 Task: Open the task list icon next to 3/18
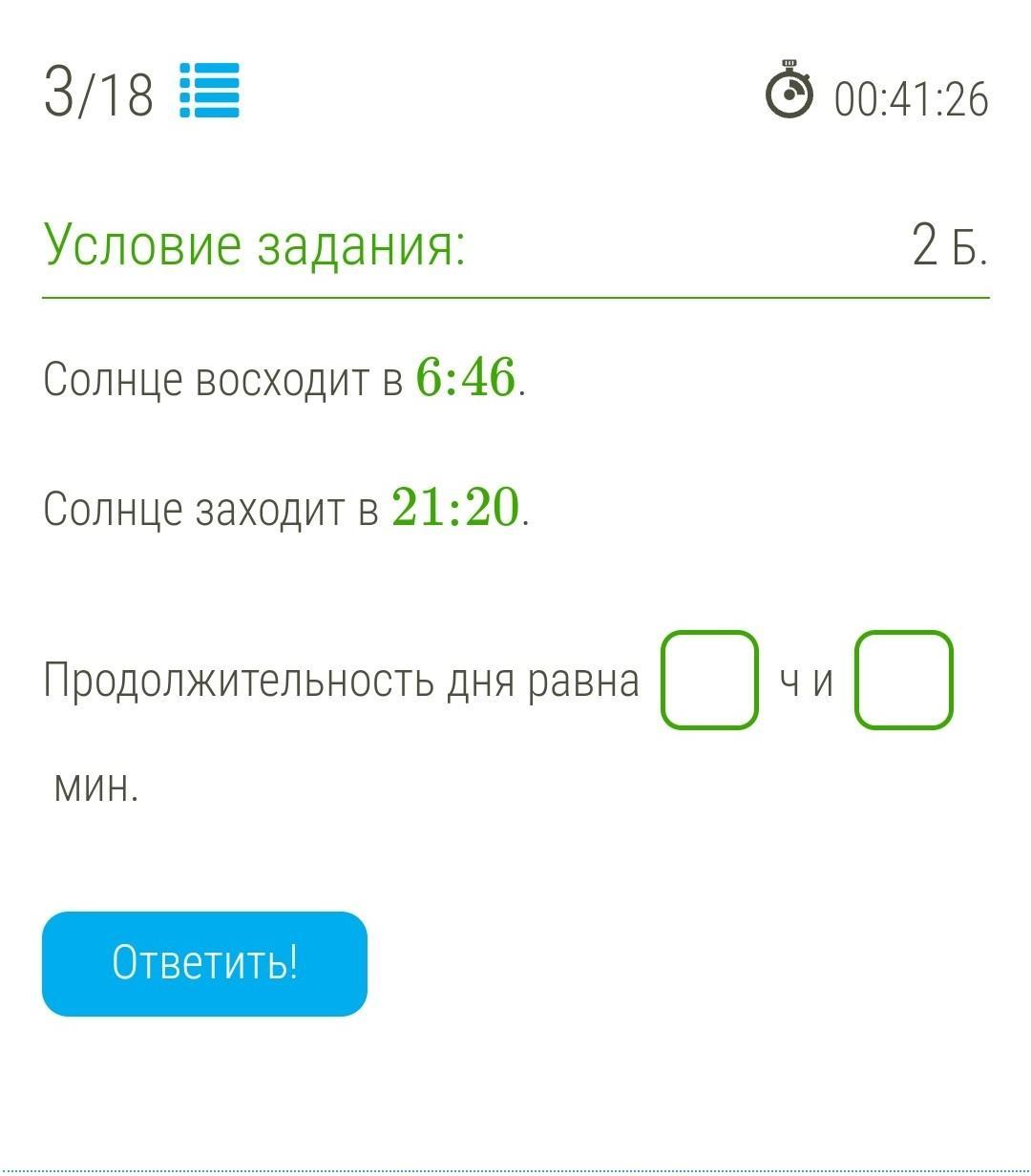click(x=210, y=92)
